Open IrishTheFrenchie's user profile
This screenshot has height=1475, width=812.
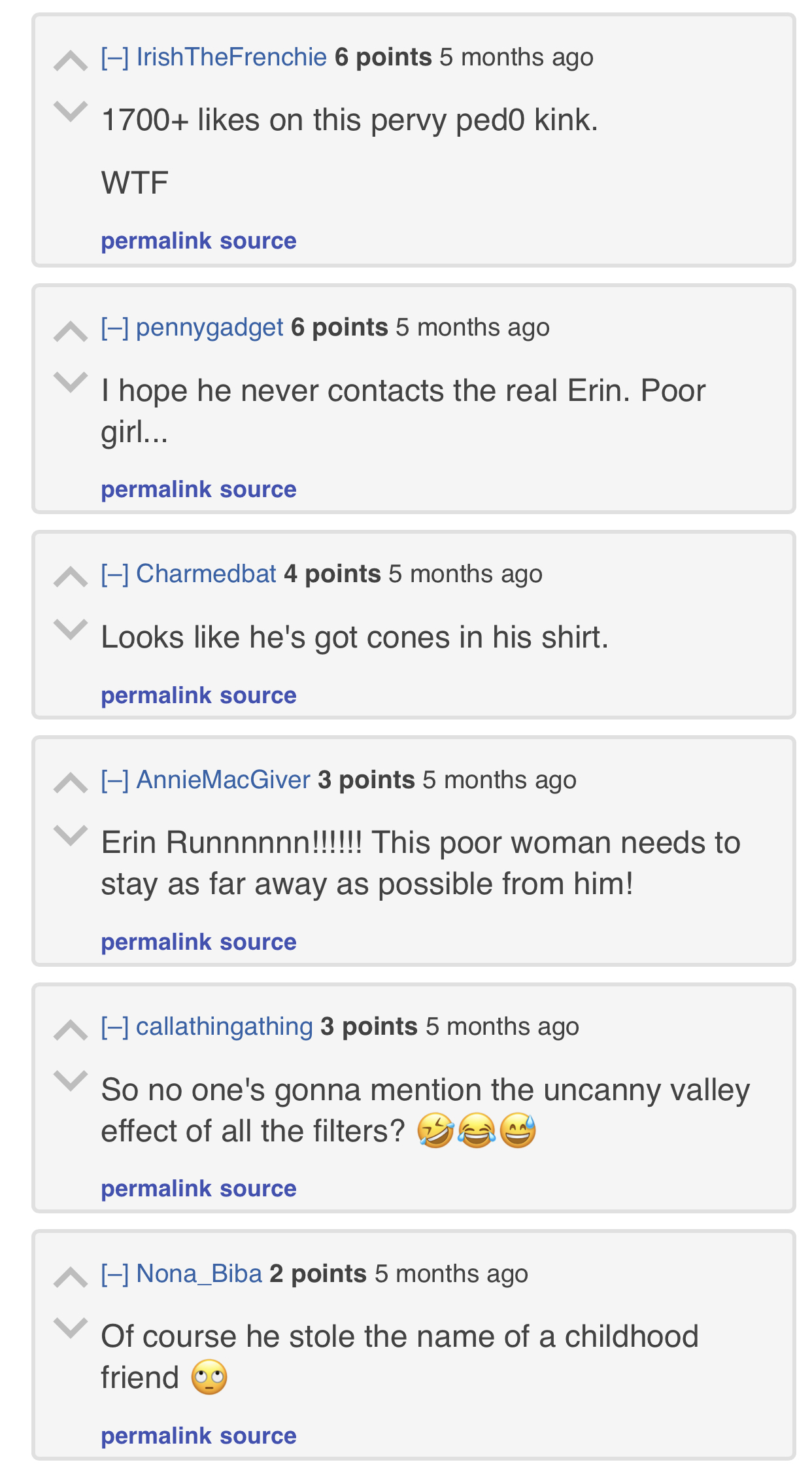pyautogui.click(x=231, y=58)
